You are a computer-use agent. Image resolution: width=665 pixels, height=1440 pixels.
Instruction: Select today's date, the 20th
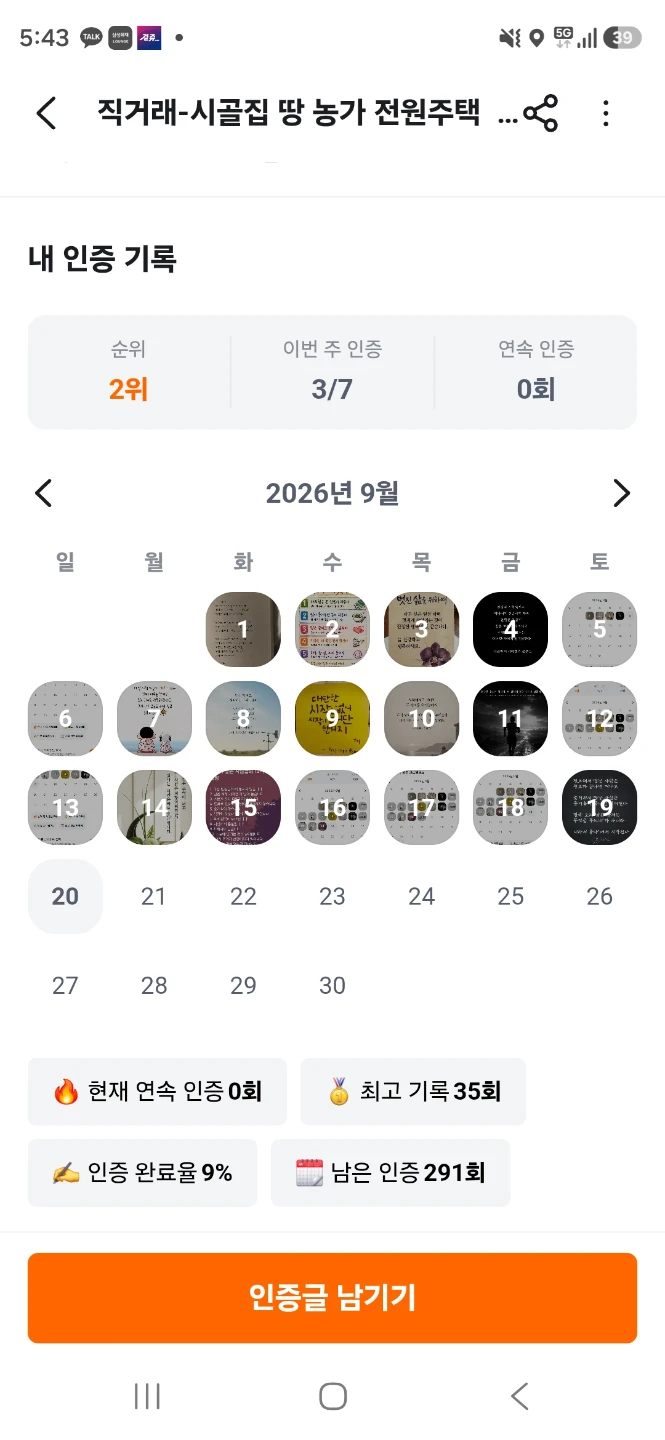pyautogui.click(x=65, y=896)
